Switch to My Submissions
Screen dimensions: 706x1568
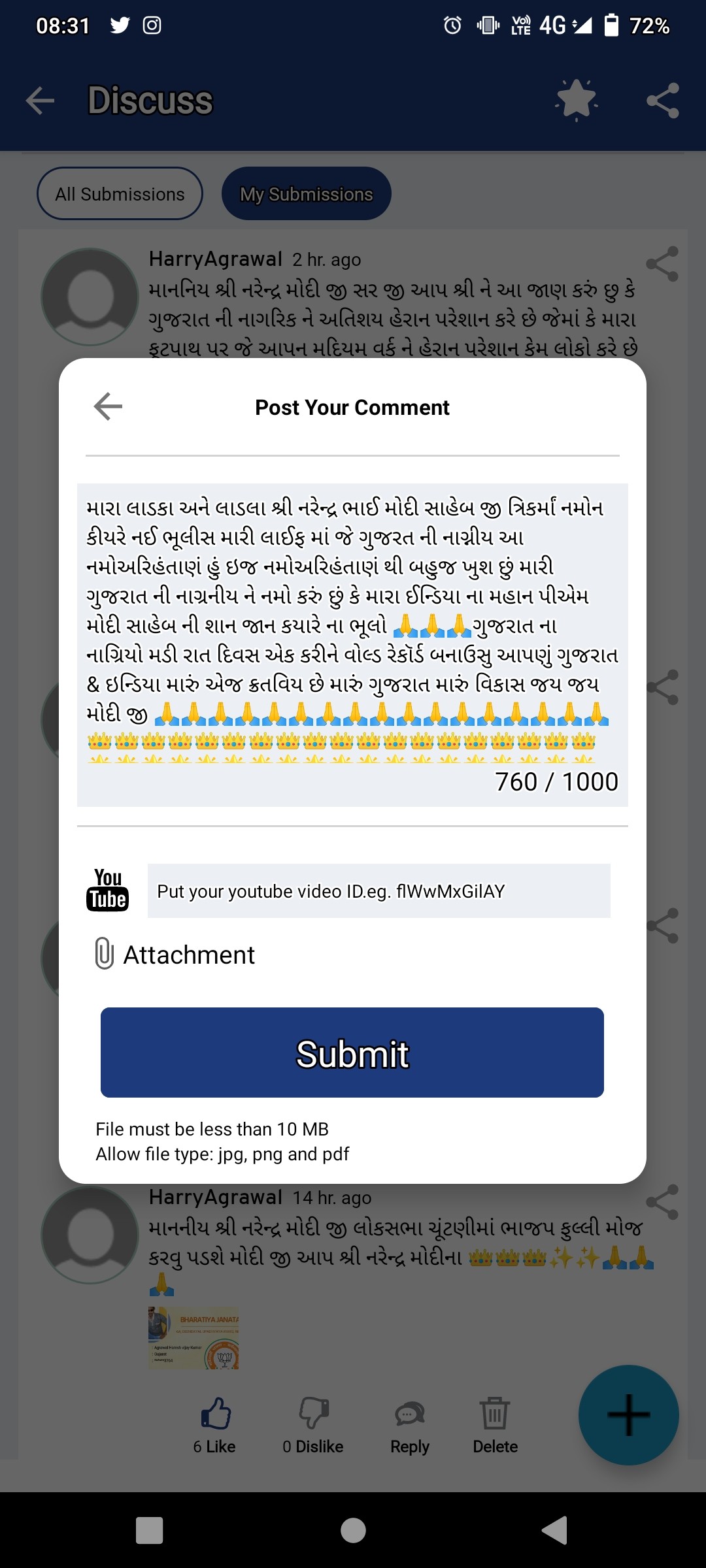tap(306, 194)
